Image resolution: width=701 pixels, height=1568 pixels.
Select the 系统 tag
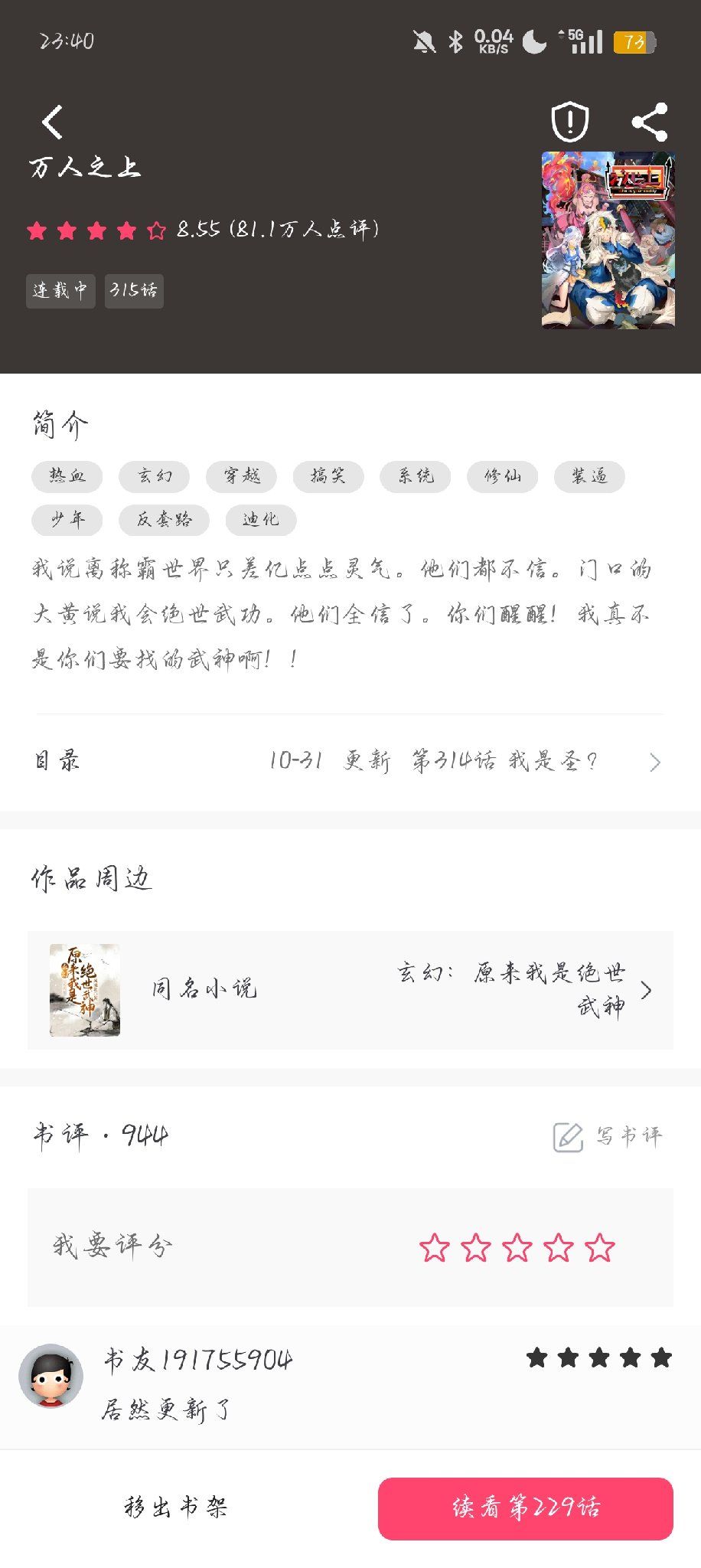tap(416, 476)
